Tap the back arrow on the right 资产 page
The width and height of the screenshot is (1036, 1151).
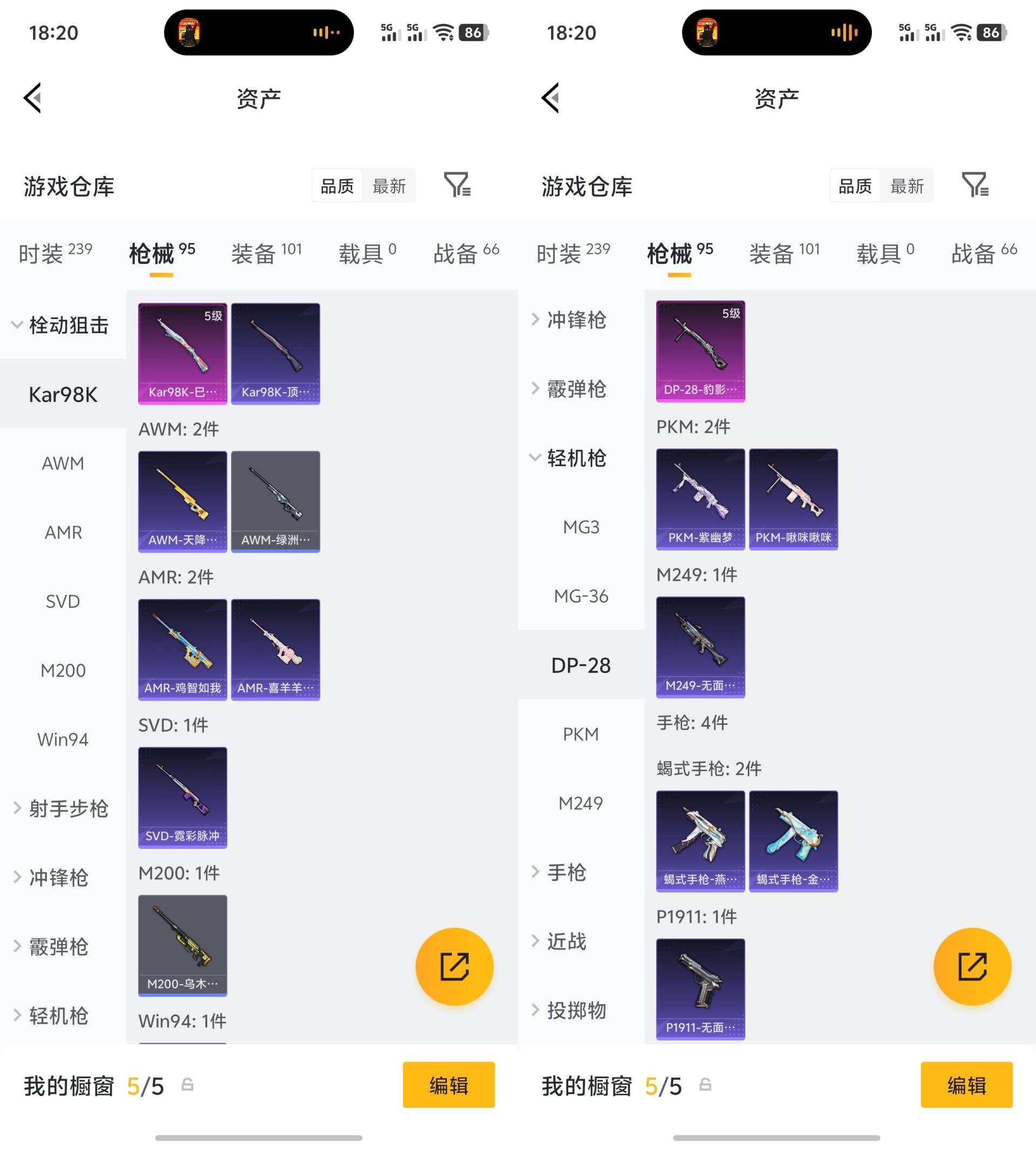point(550,97)
